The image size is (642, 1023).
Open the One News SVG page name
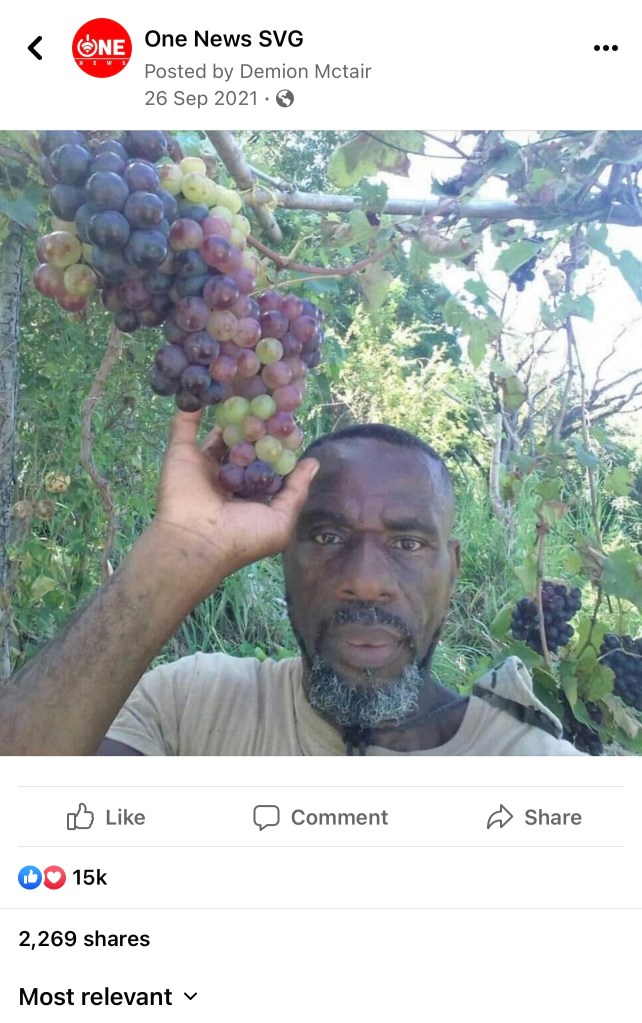(224, 39)
